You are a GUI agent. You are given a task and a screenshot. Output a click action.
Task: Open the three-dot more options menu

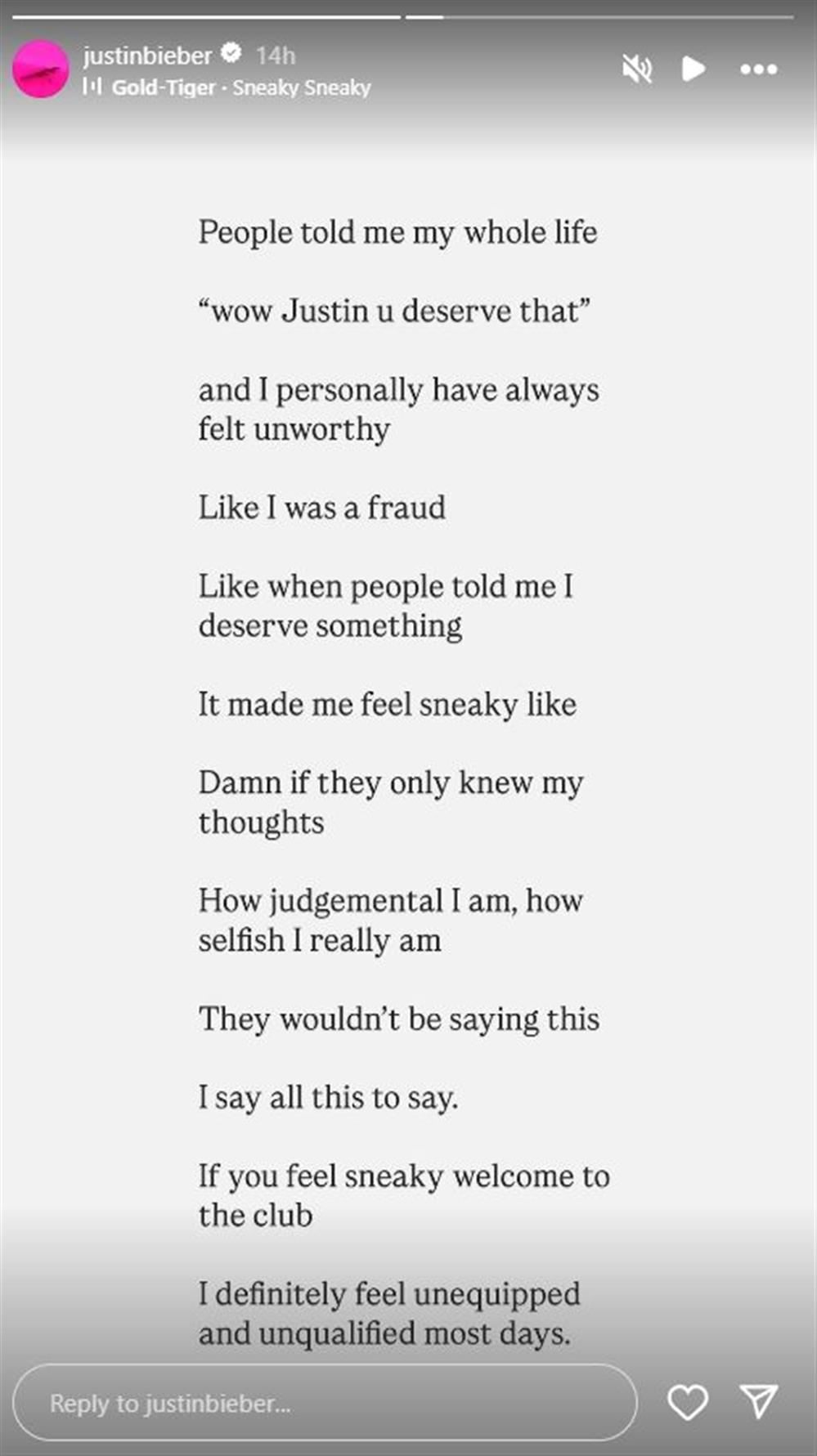pyautogui.click(x=758, y=69)
